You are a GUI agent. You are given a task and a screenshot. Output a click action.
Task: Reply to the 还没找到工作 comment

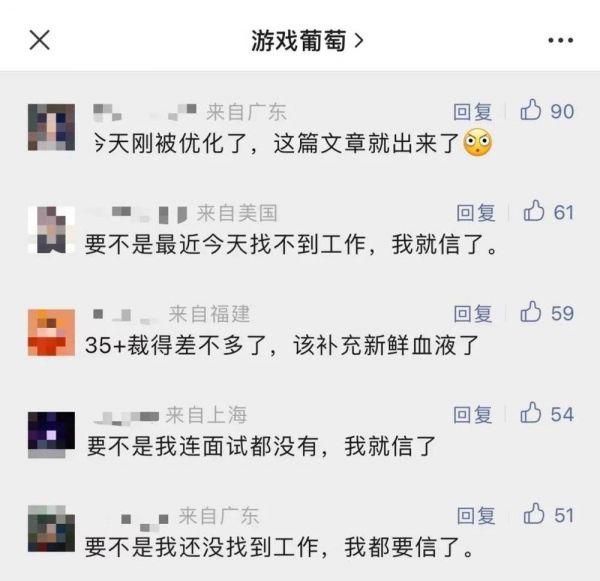pos(476,516)
